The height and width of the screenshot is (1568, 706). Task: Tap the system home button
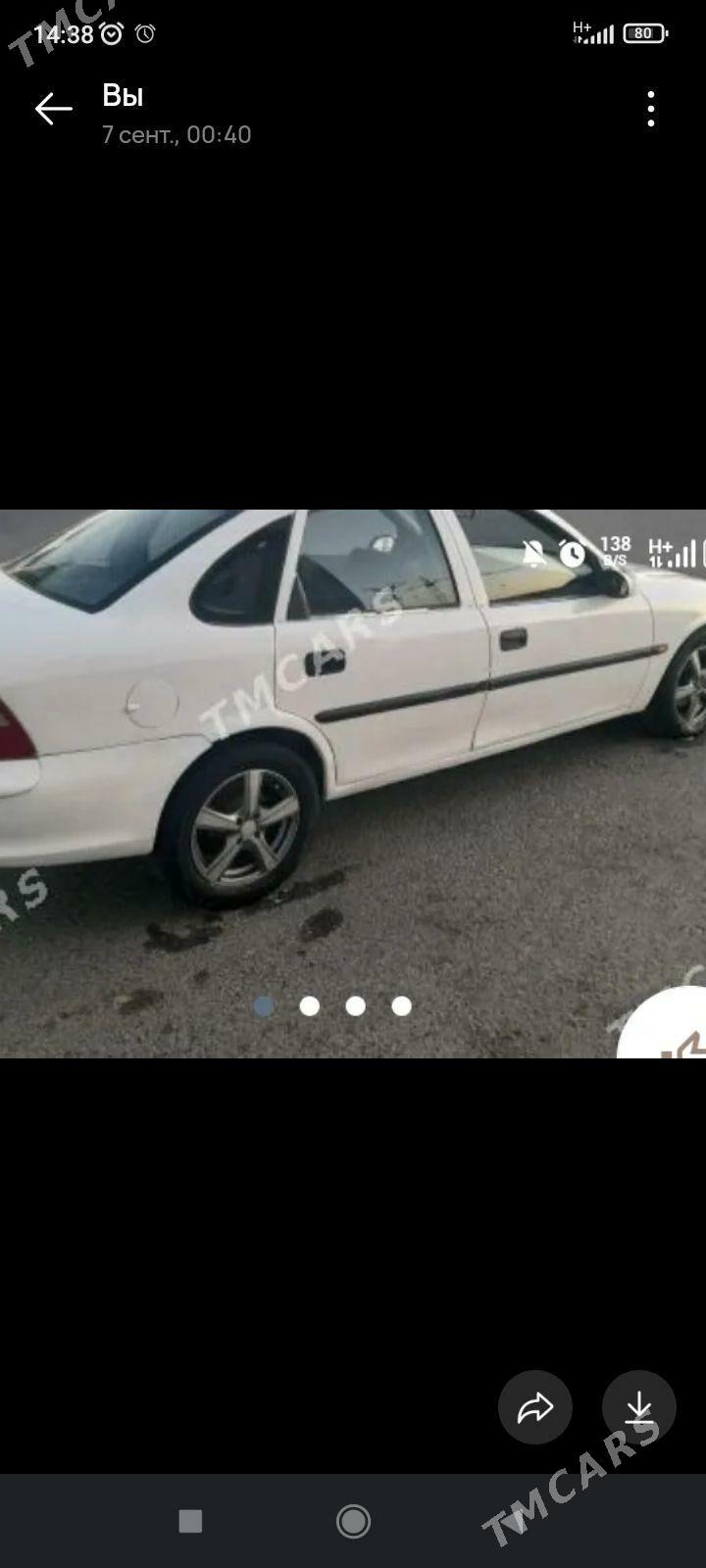pyautogui.click(x=353, y=1521)
